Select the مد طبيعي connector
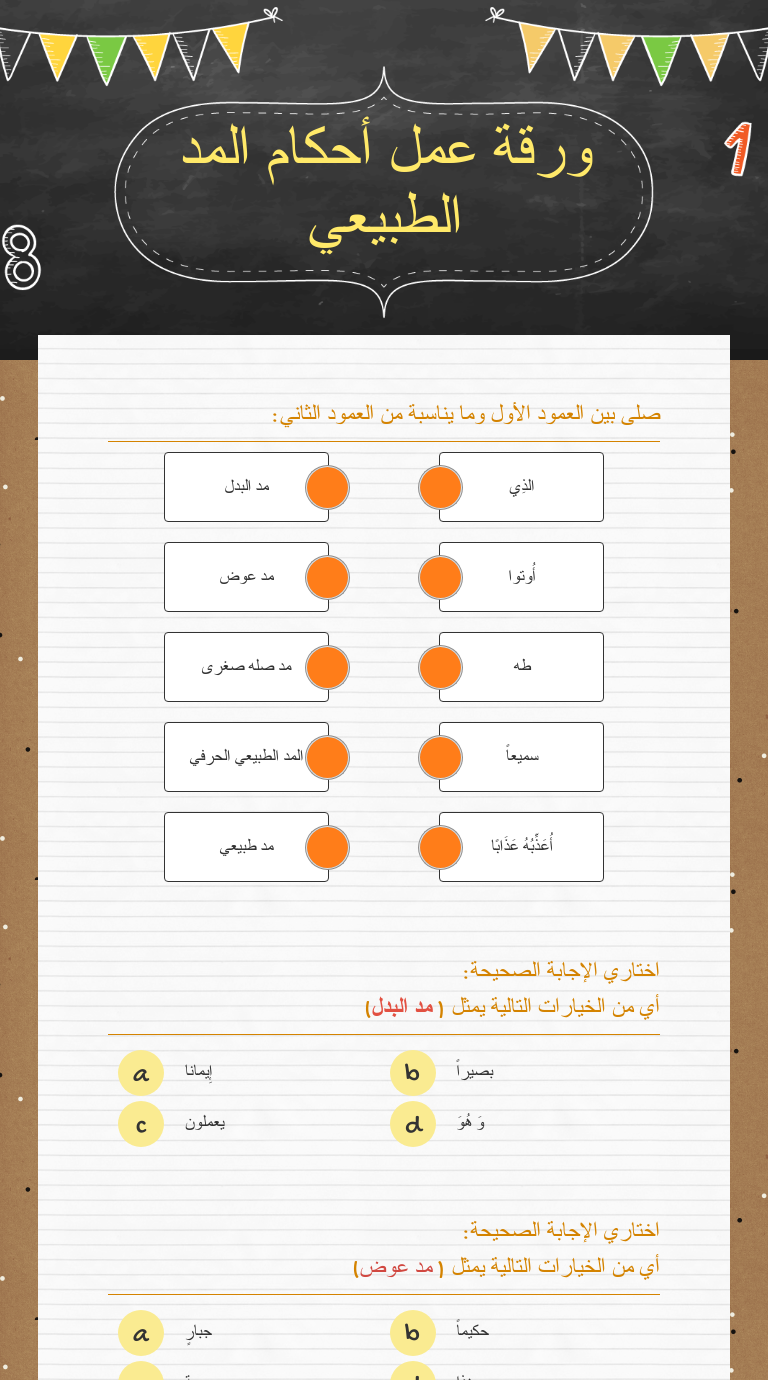Screen dimensions: 768x1380 click(327, 848)
